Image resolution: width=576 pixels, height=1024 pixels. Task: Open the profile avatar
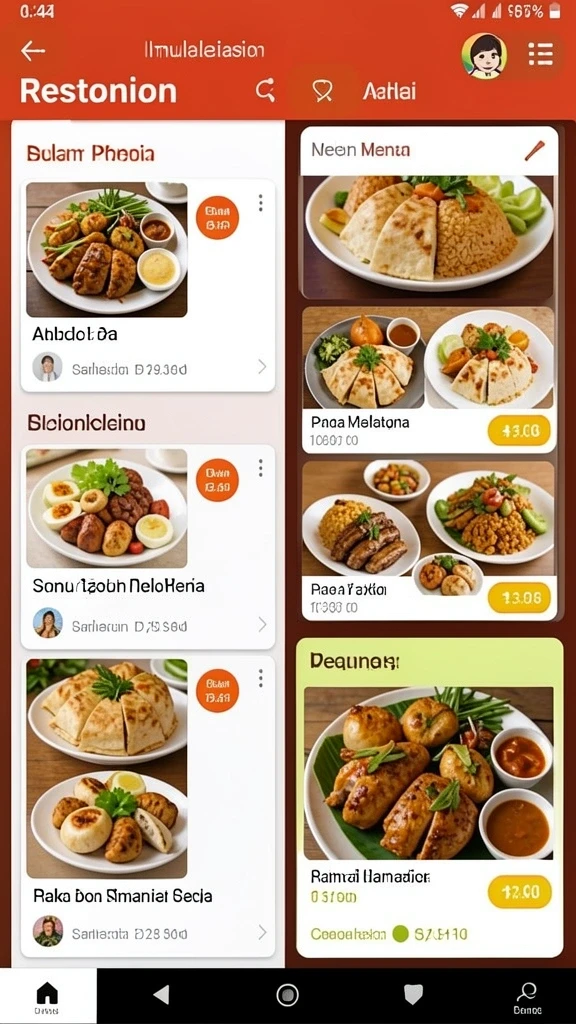[x=484, y=56]
